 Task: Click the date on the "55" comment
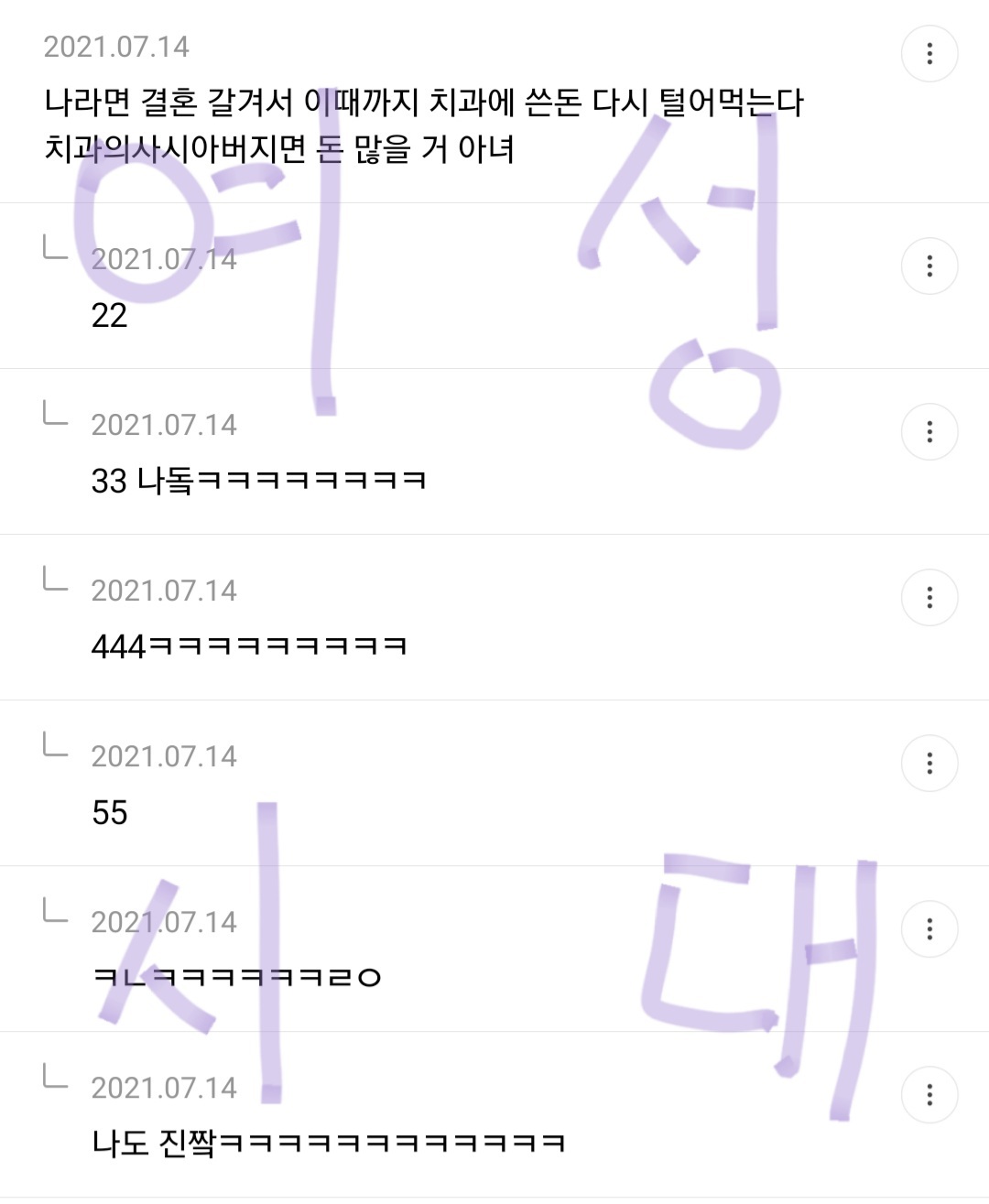(x=165, y=755)
